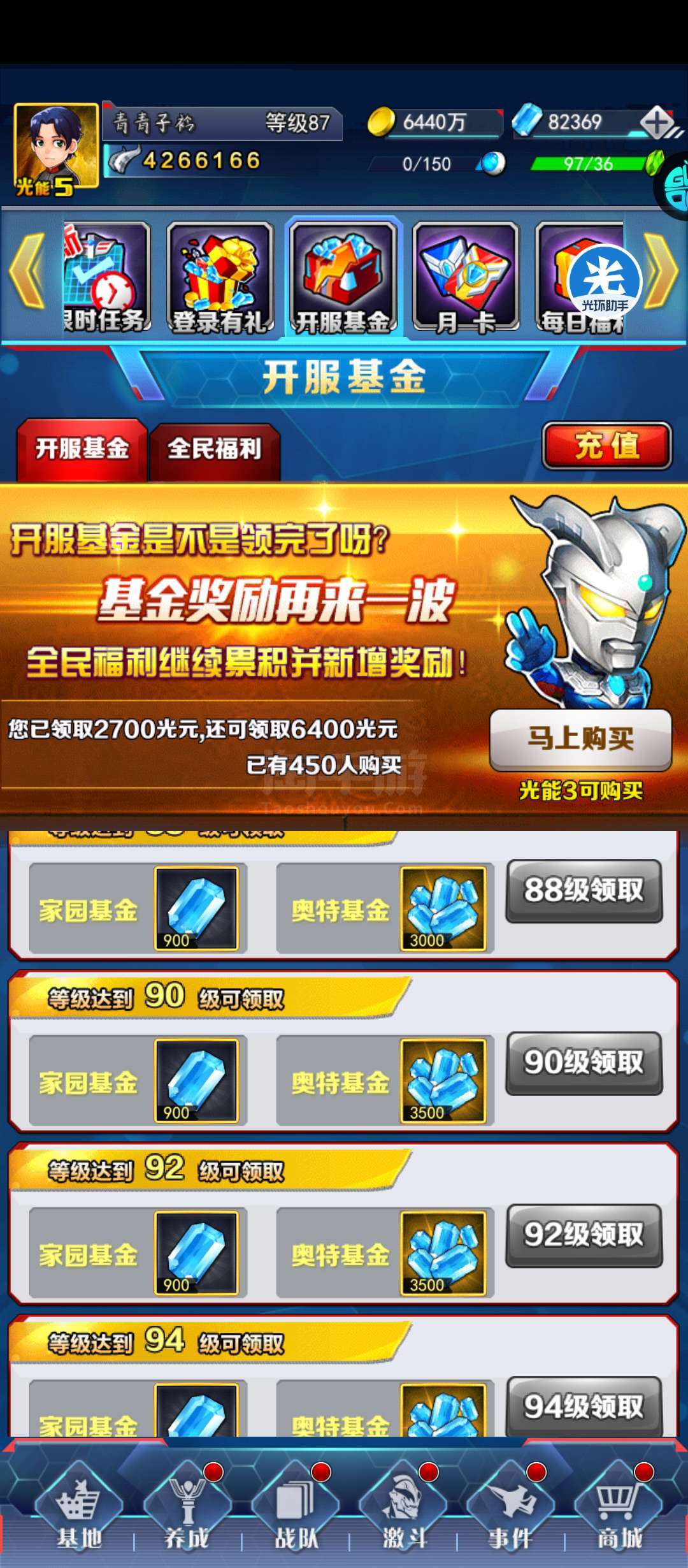688x1568 pixels.
Task: Buy the fund via 马上购买
Action: [580, 739]
